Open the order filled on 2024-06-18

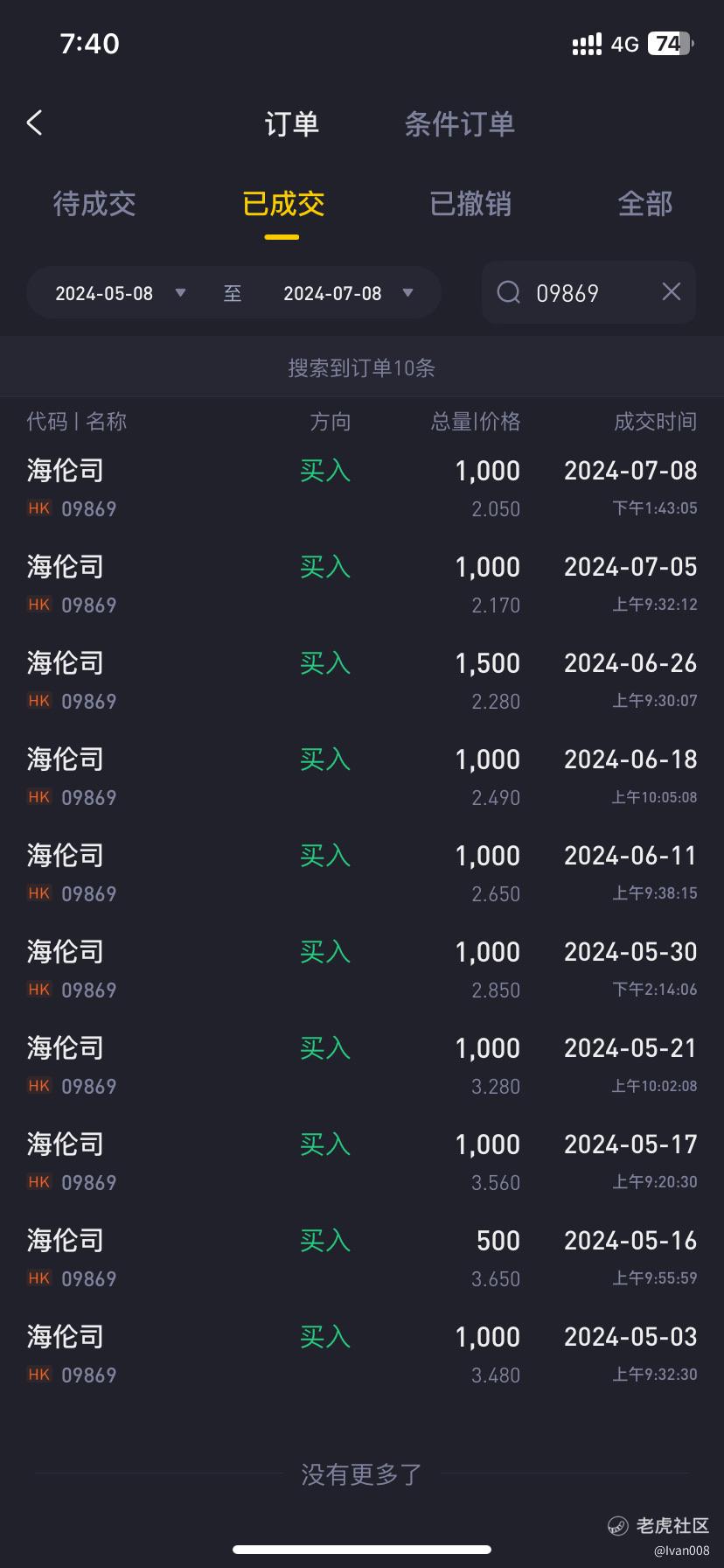(362, 777)
